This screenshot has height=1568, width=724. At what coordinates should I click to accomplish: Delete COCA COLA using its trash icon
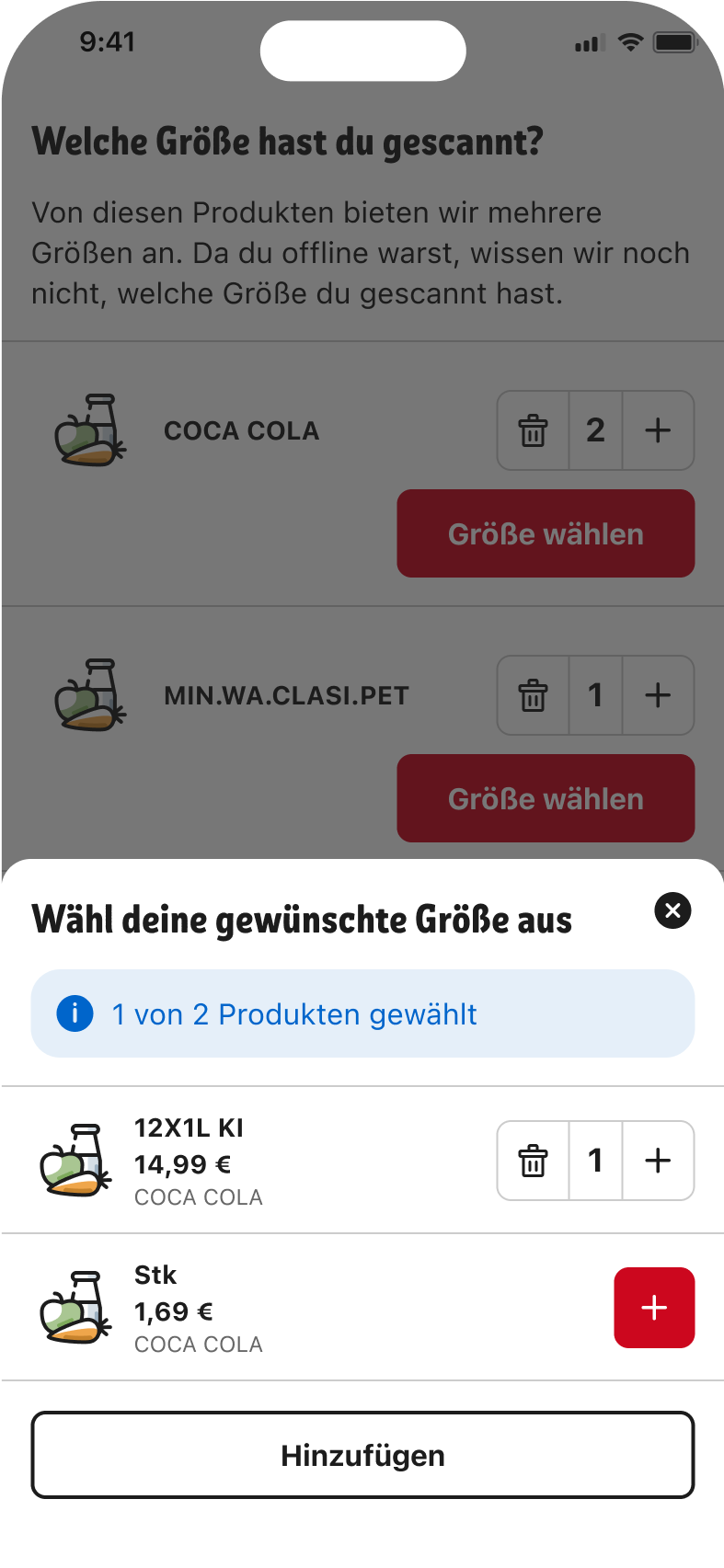pos(533,430)
